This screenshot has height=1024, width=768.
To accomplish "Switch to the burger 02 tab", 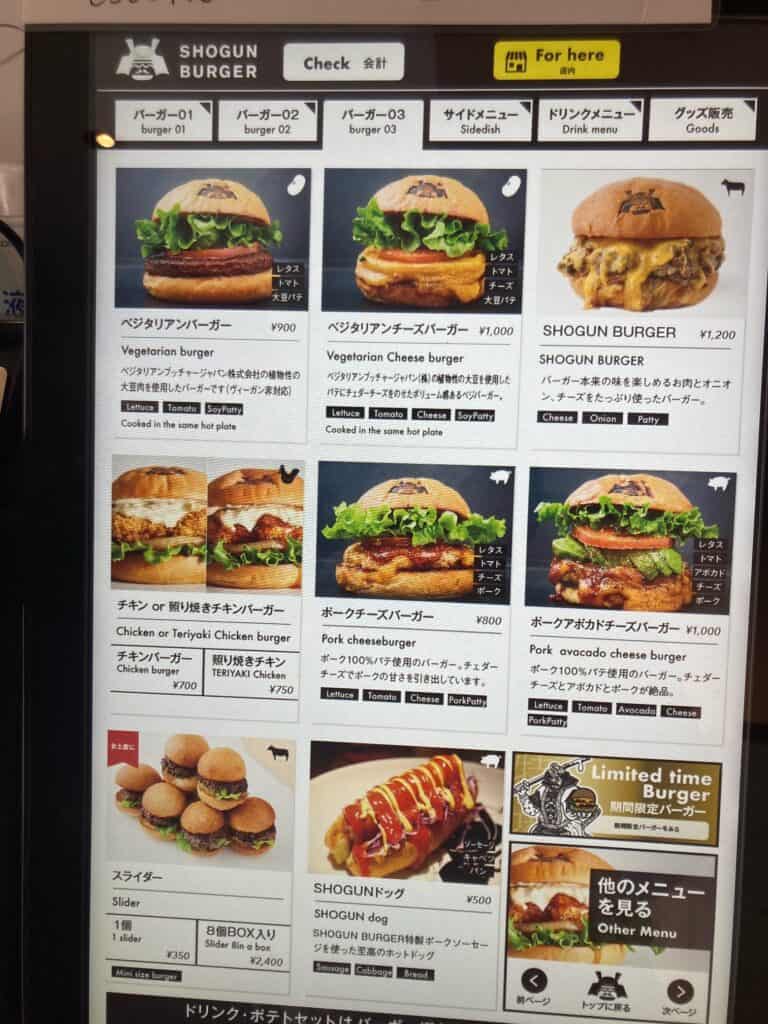I will [x=267, y=121].
